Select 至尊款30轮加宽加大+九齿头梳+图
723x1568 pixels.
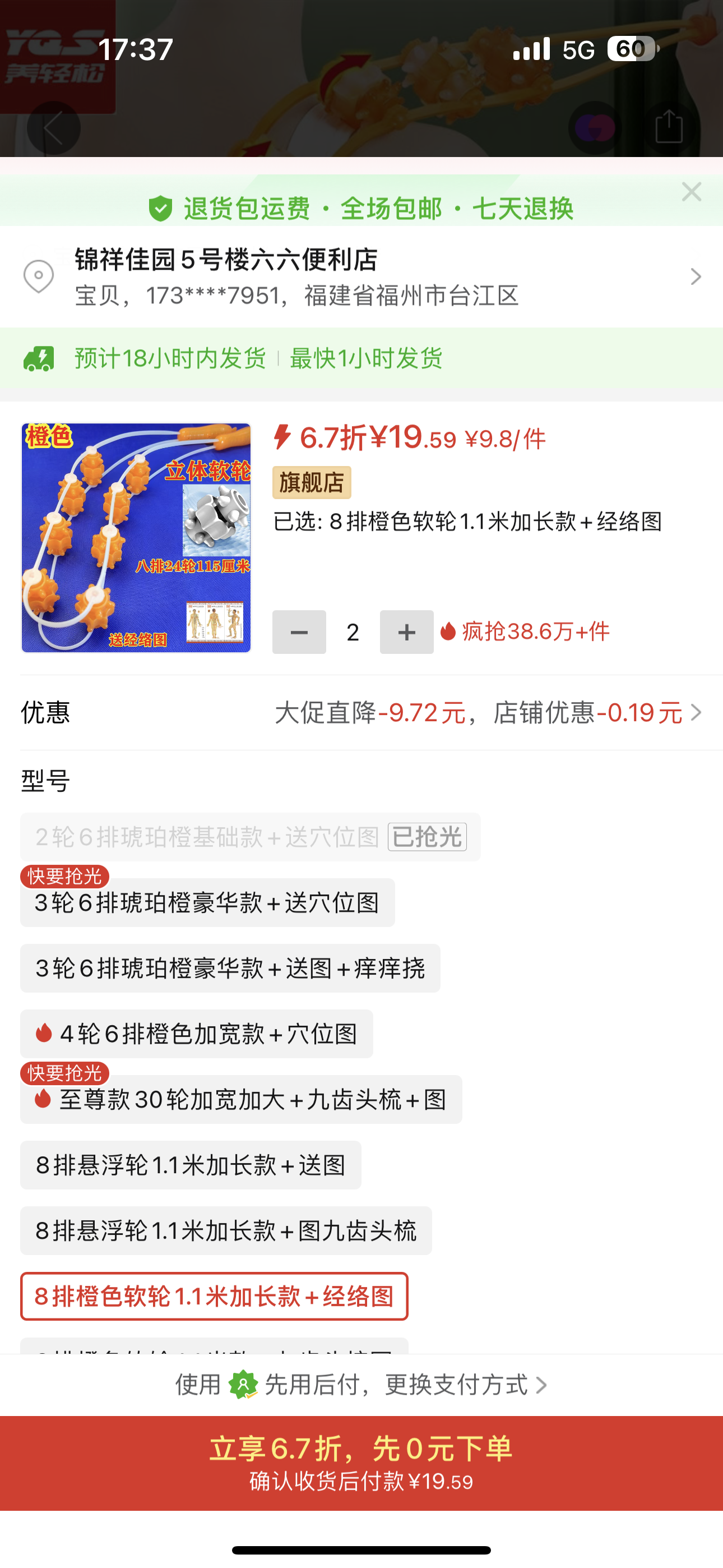click(x=241, y=1100)
